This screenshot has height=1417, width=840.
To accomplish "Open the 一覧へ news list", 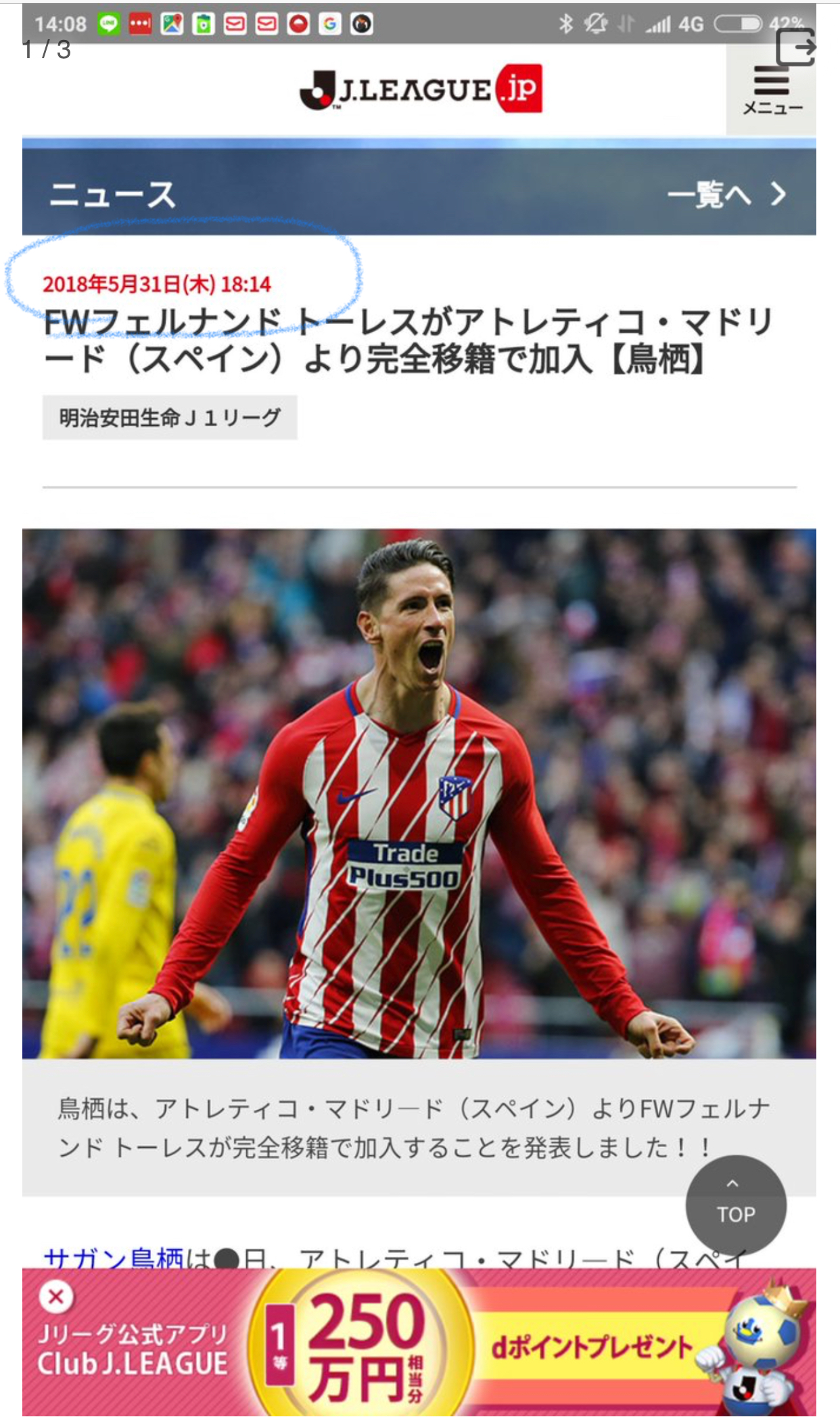I will tap(726, 194).
